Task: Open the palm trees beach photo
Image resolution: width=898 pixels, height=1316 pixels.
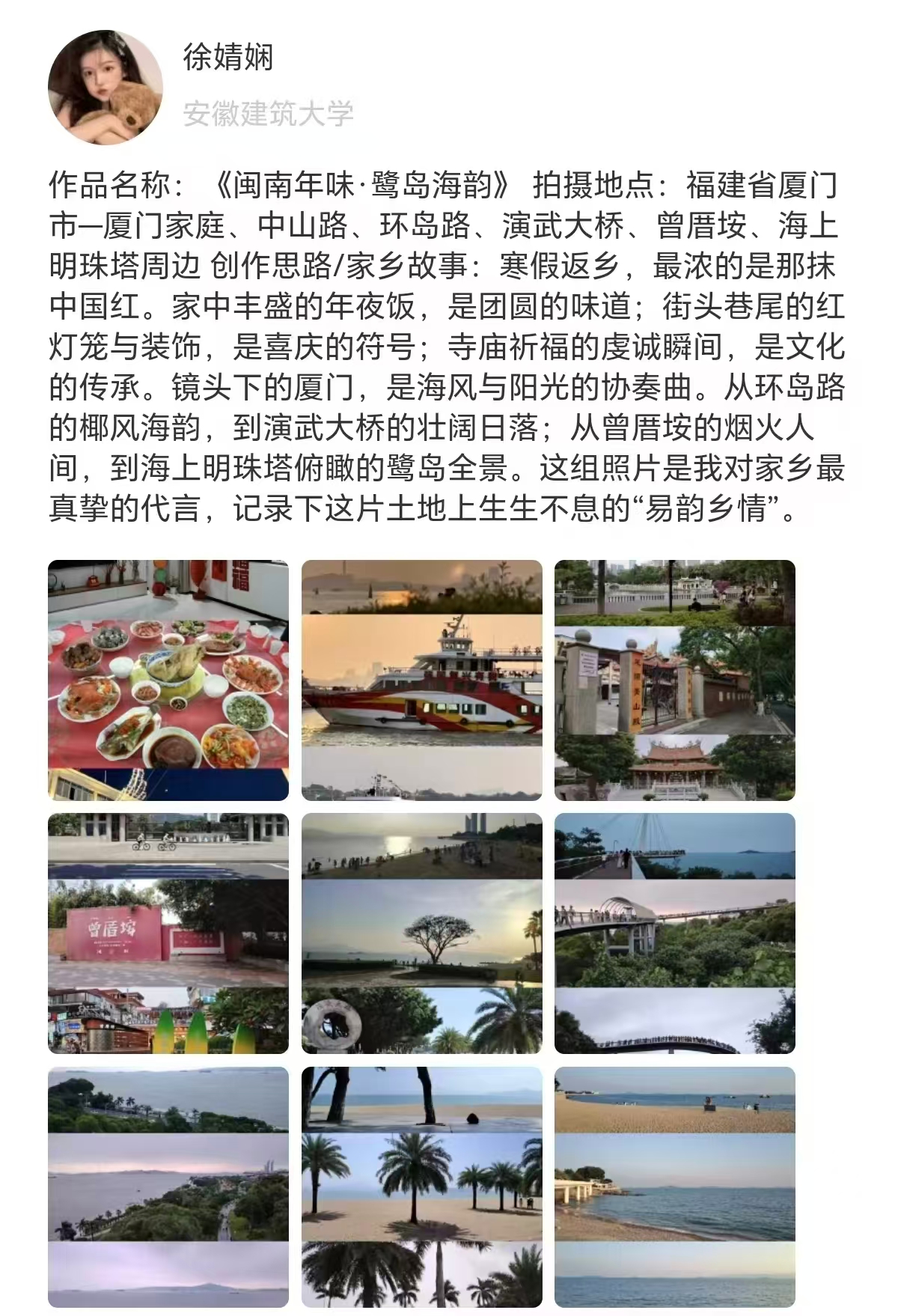Action: 421,1186
